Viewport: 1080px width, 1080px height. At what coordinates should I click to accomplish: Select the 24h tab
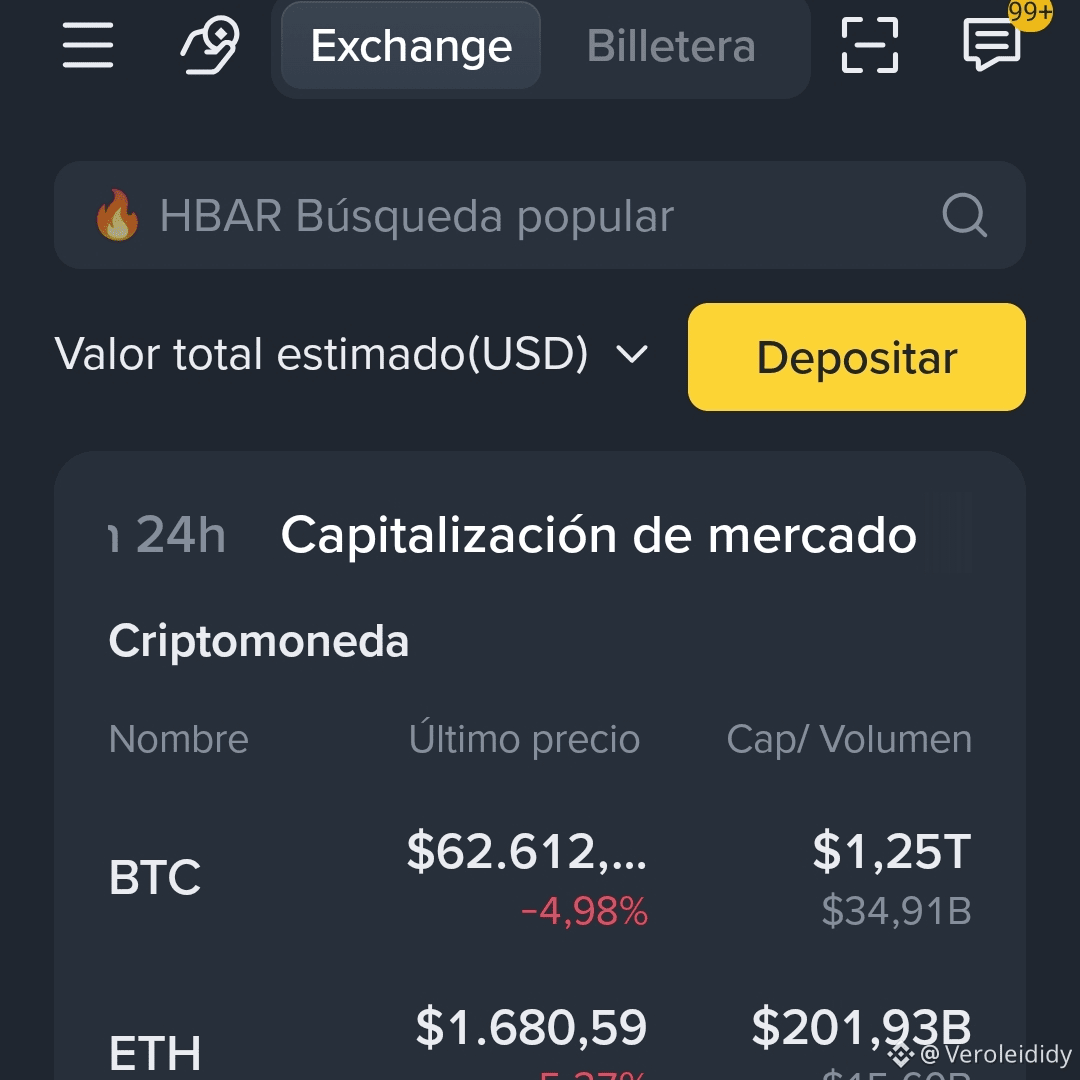click(x=167, y=535)
